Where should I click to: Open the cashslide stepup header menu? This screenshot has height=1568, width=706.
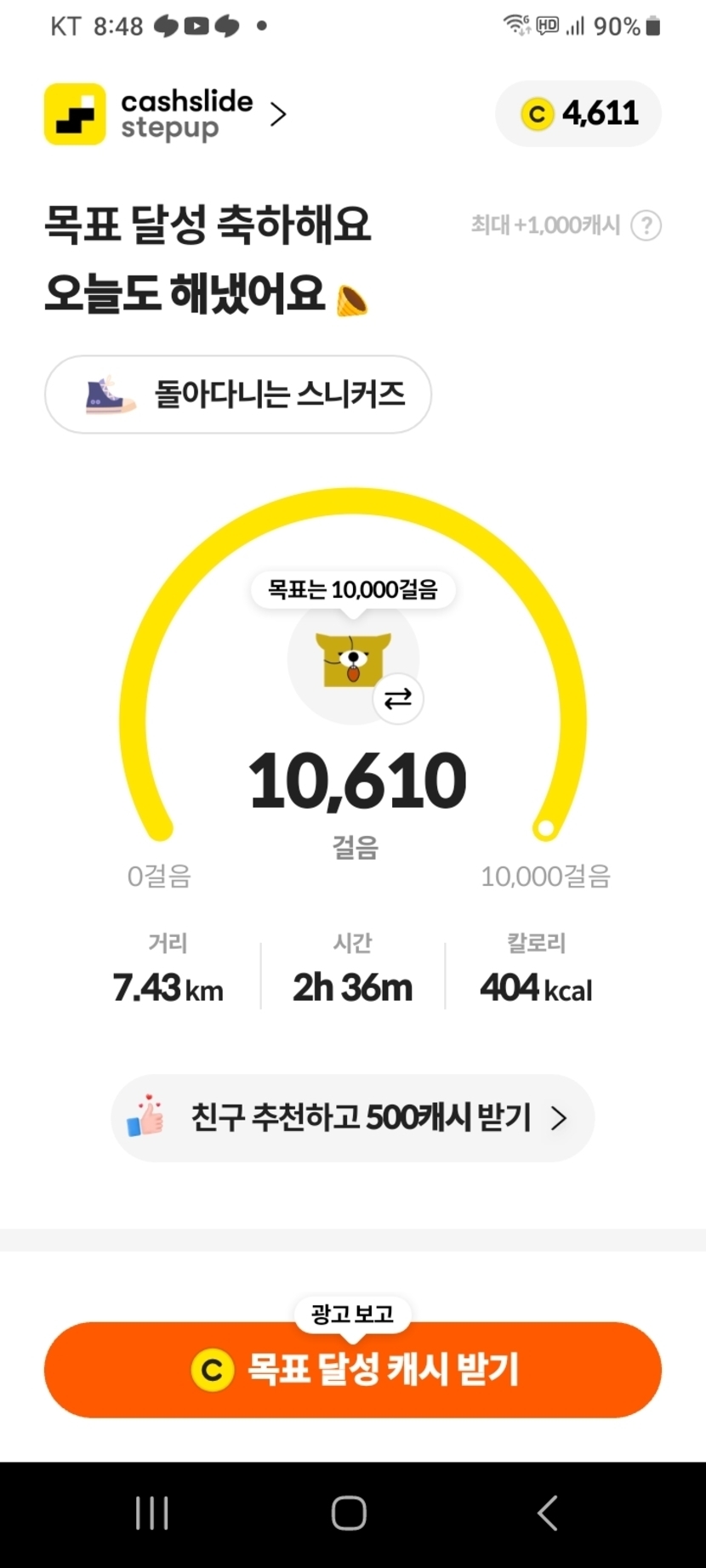[167, 114]
